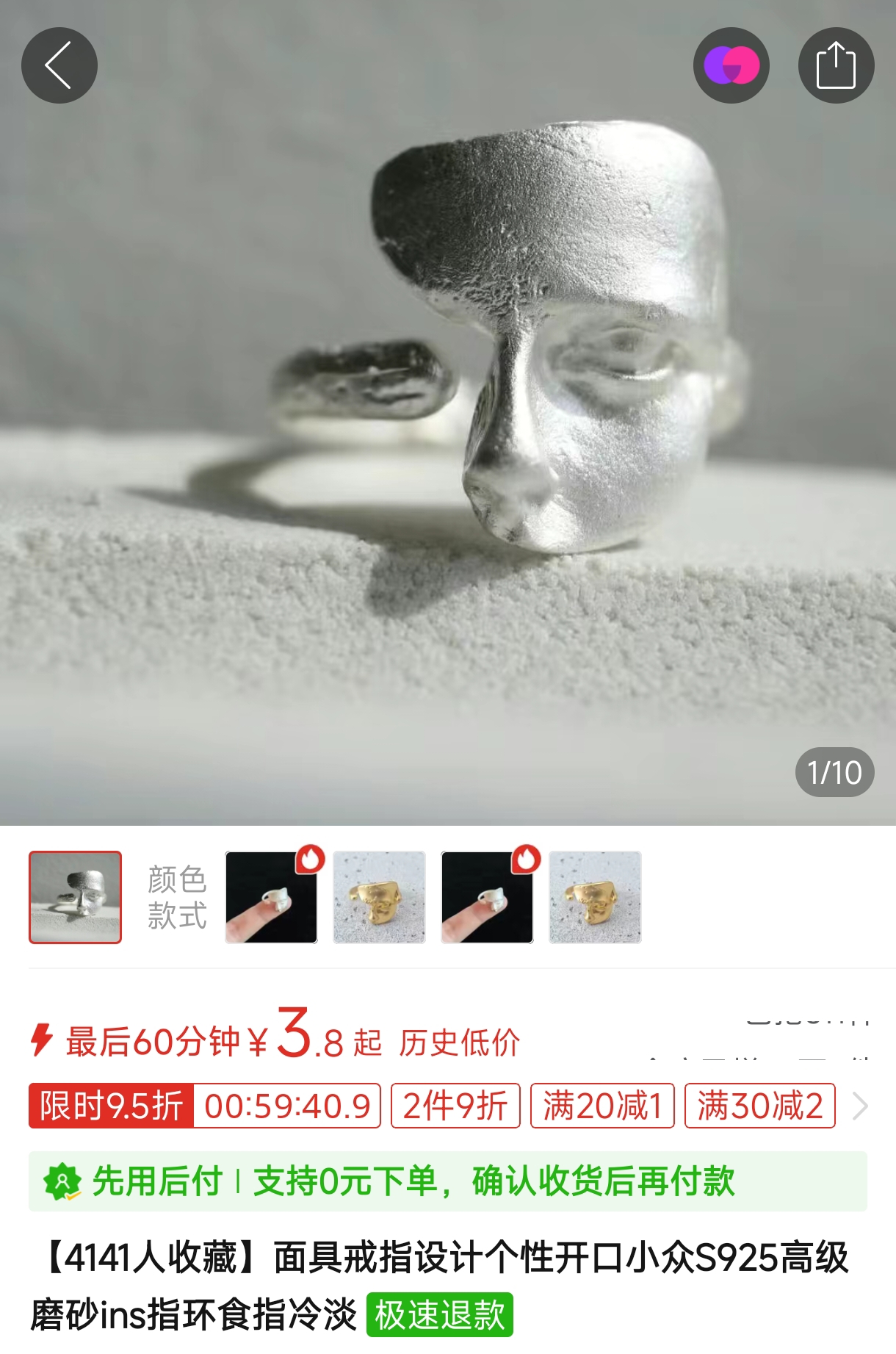
Task: Open the 先用后付 pay-later banner
Action: [447, 1181]
